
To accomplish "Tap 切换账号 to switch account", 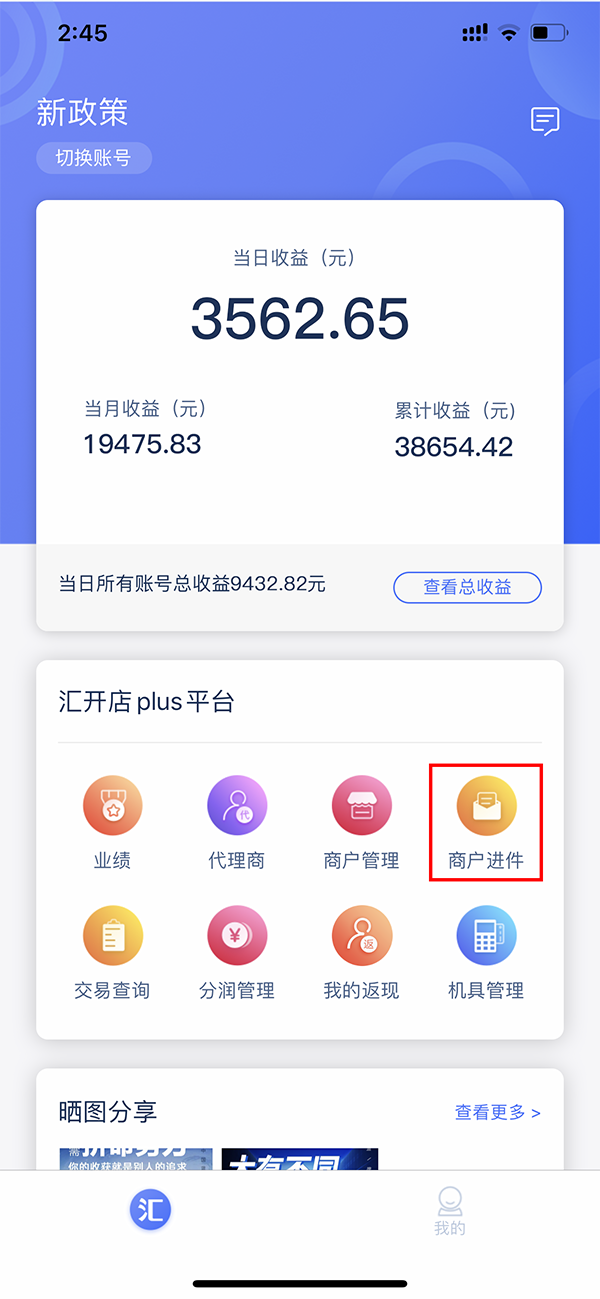I will [x=94, y=158].
